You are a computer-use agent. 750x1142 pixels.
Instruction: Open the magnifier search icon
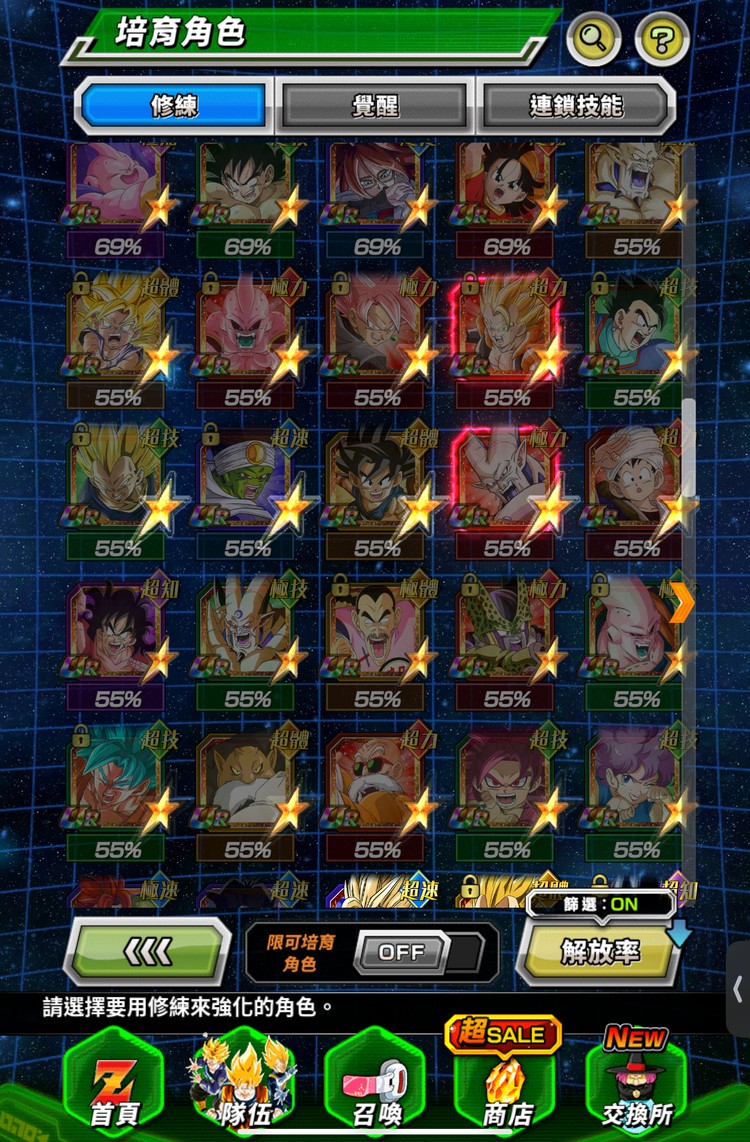point(594,40)
